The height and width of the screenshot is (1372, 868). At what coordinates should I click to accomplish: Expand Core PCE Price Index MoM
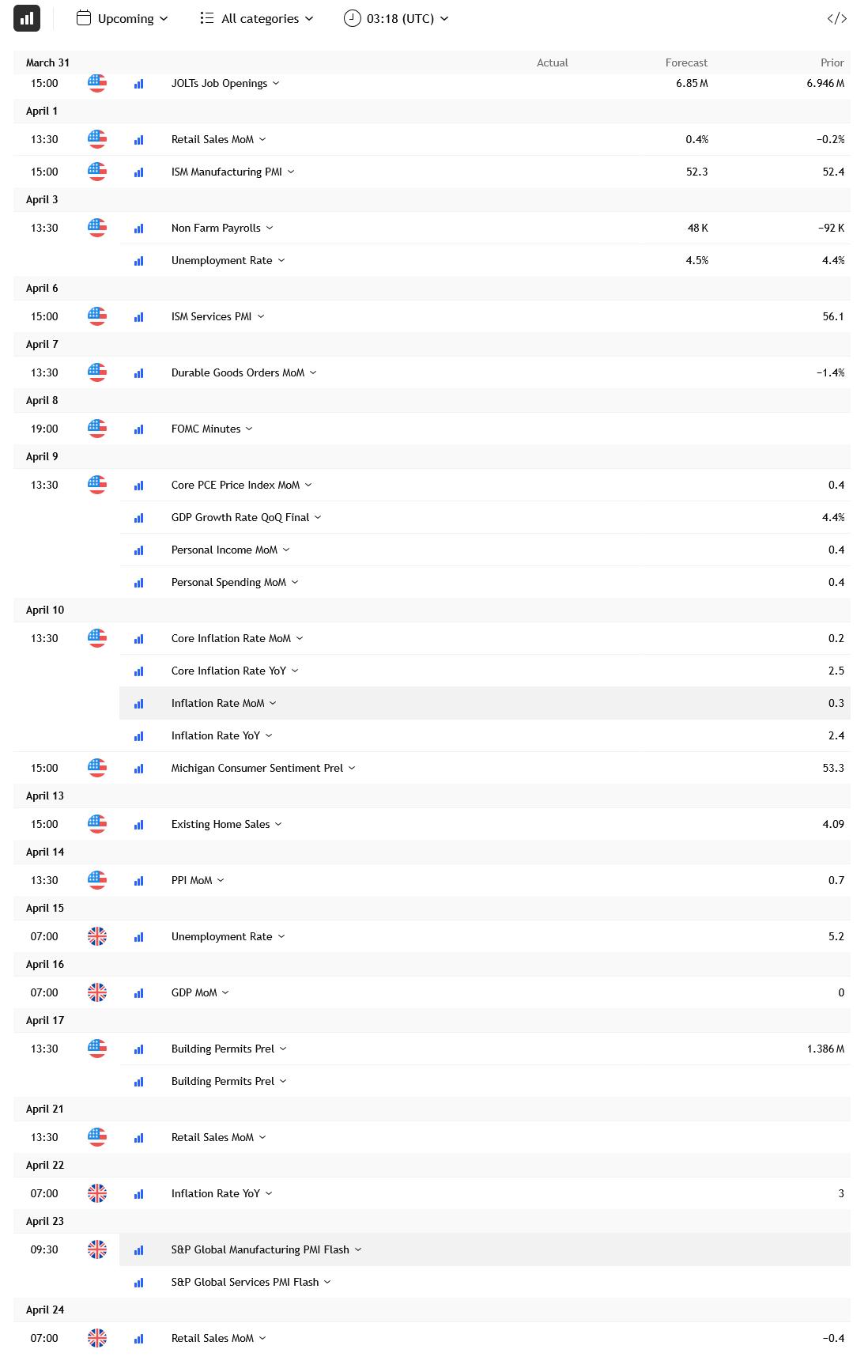(x=241, y=485)
